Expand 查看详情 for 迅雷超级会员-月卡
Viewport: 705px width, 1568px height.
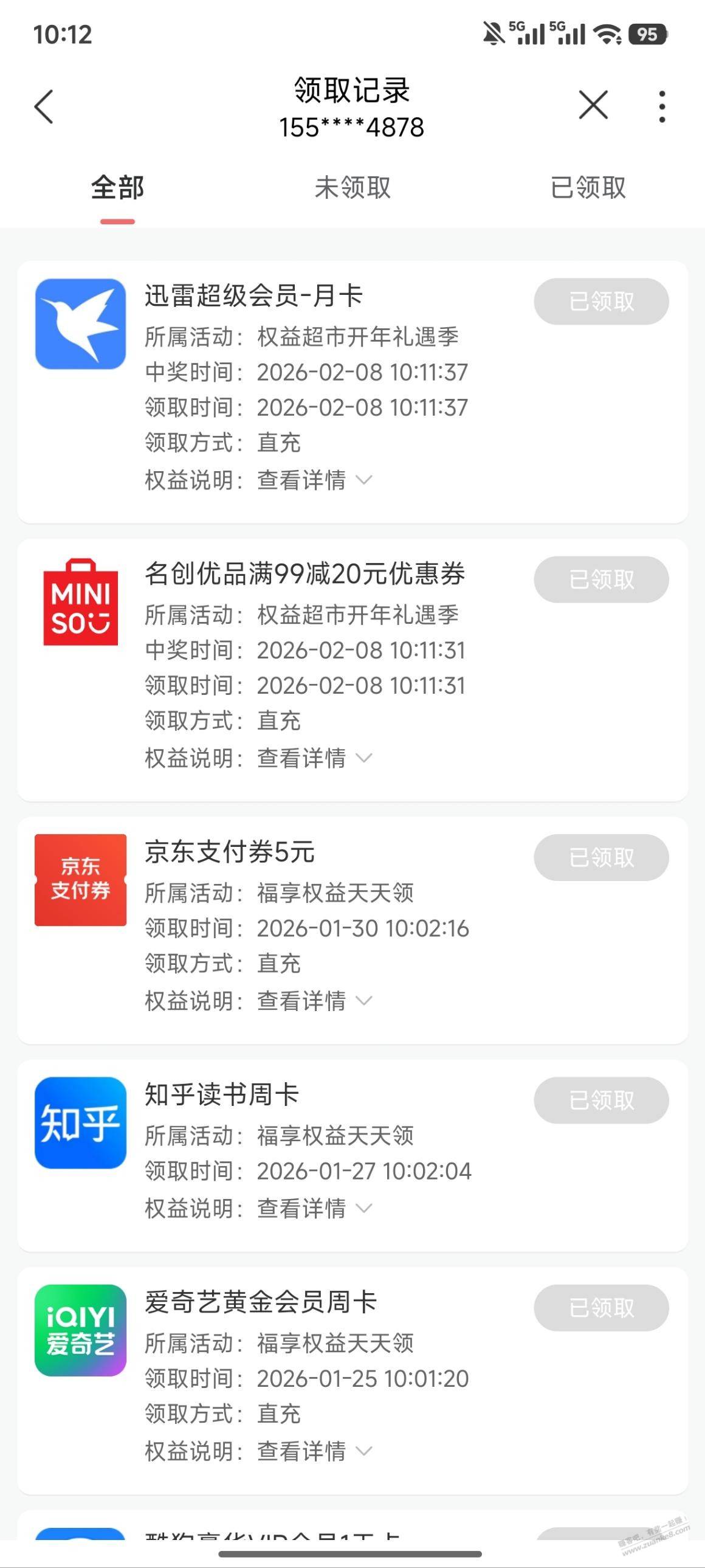(x=313, y=480)
